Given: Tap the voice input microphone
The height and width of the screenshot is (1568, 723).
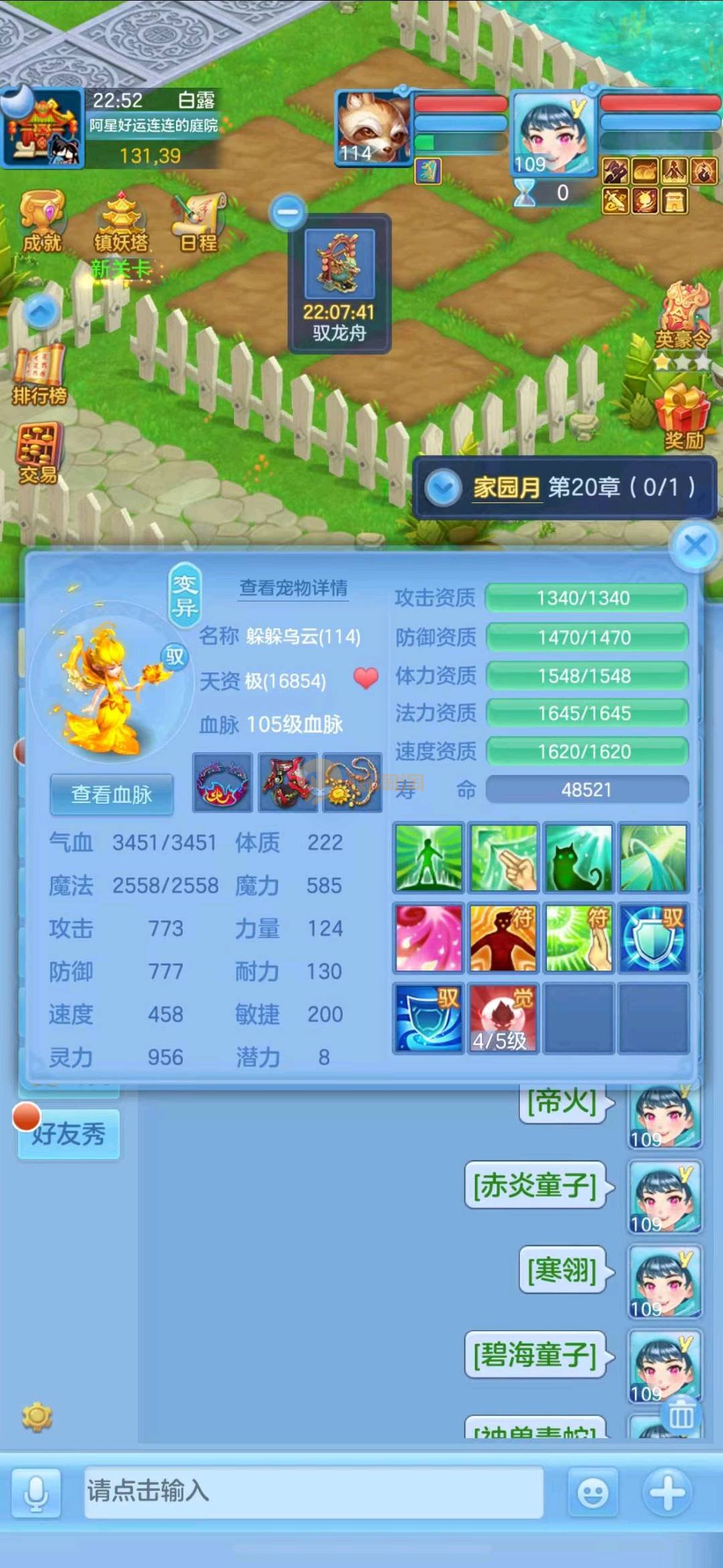Looking at the screenshot, I should (36, 1492).
